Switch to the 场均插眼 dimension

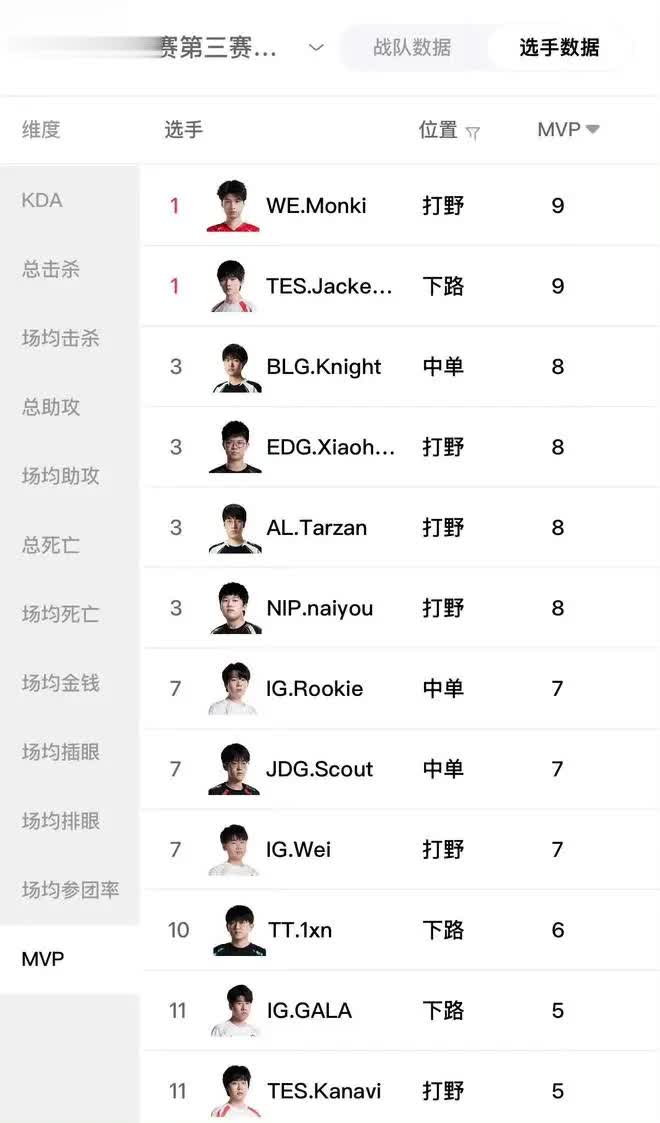60,752
